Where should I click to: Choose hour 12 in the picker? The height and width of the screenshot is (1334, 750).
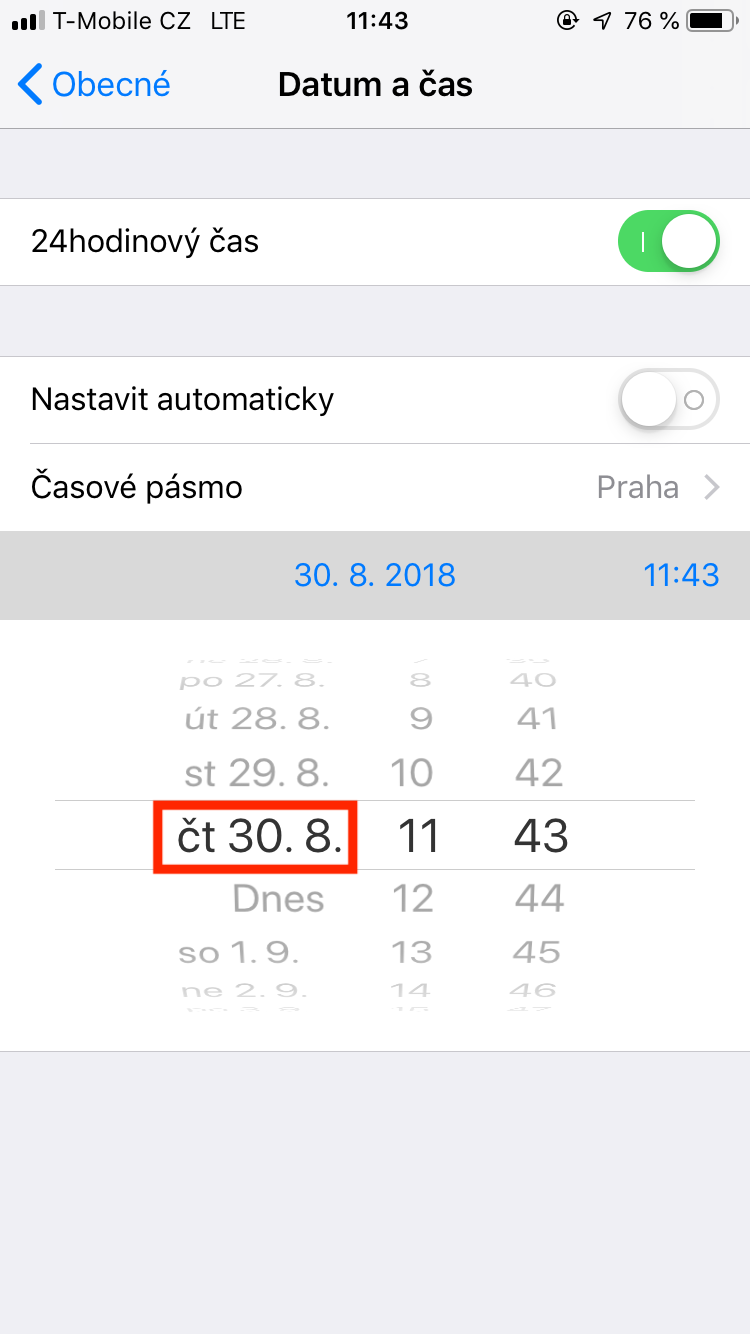tap(412, 898)
